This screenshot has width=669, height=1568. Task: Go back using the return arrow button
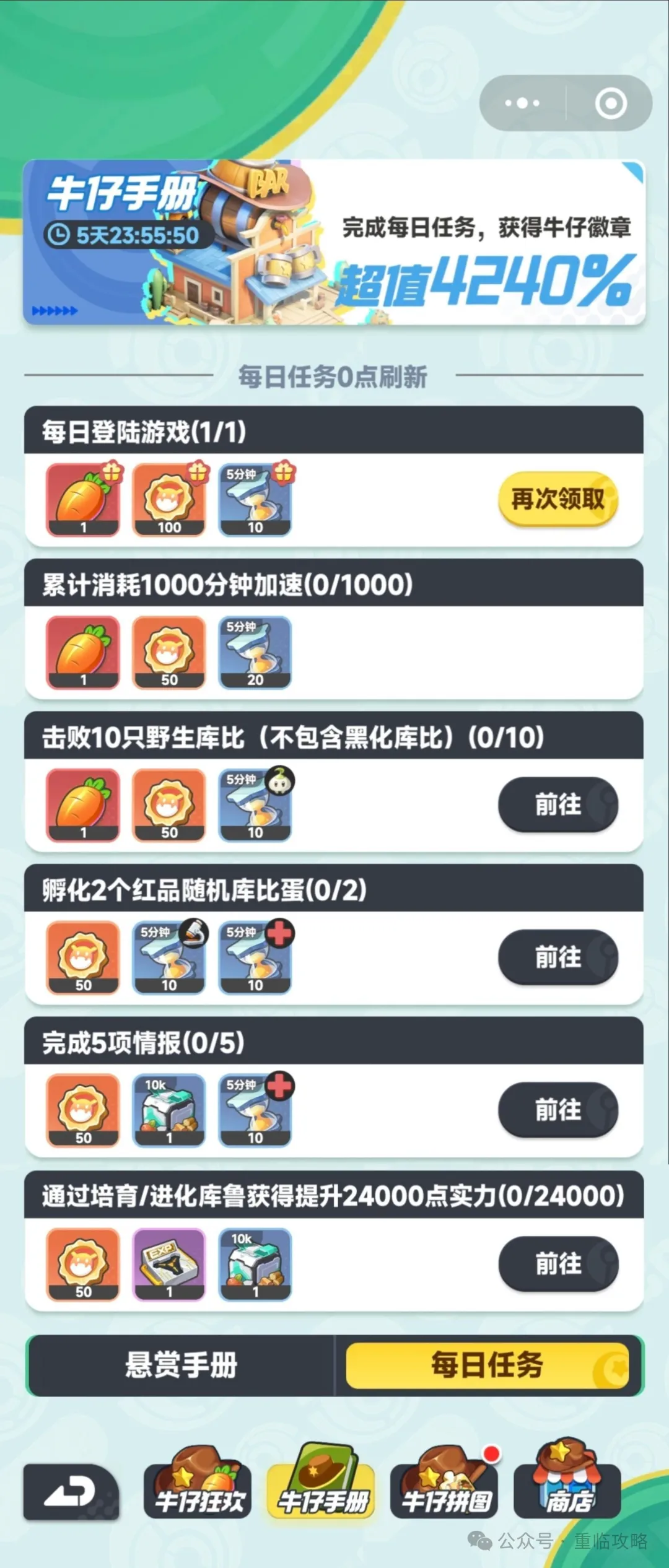(71, 1491)
